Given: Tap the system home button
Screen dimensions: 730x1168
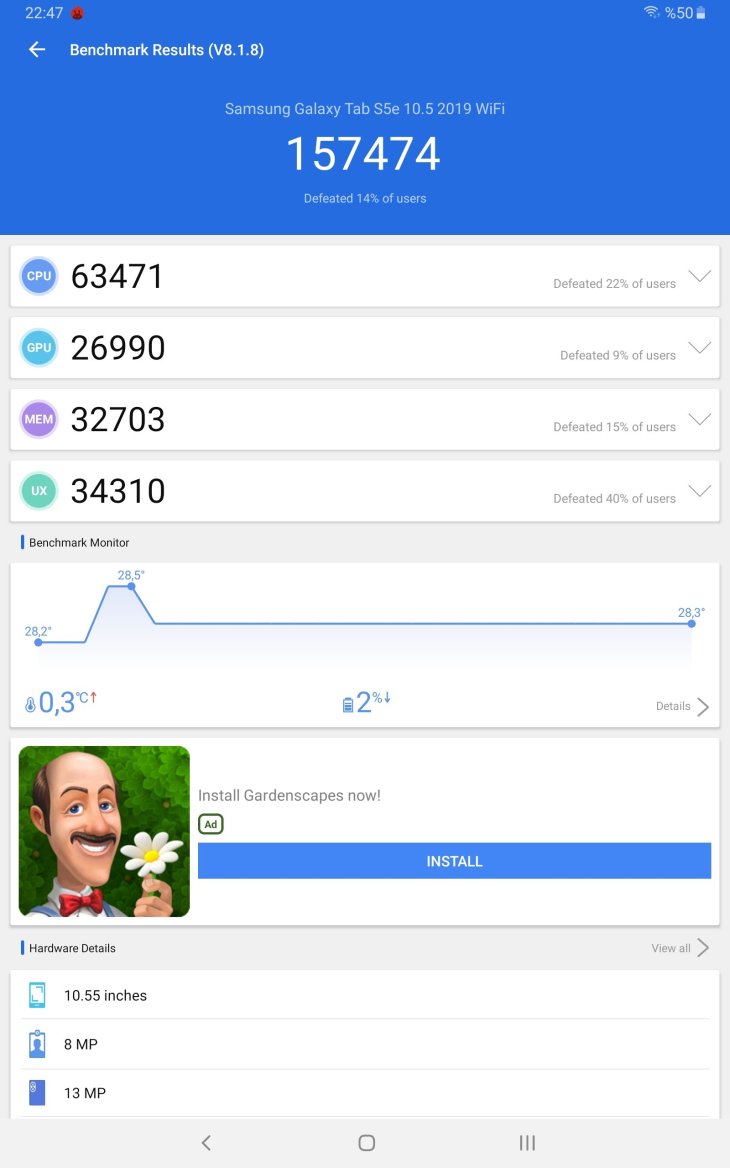Looking at the screenshot, I should 366,1142.
